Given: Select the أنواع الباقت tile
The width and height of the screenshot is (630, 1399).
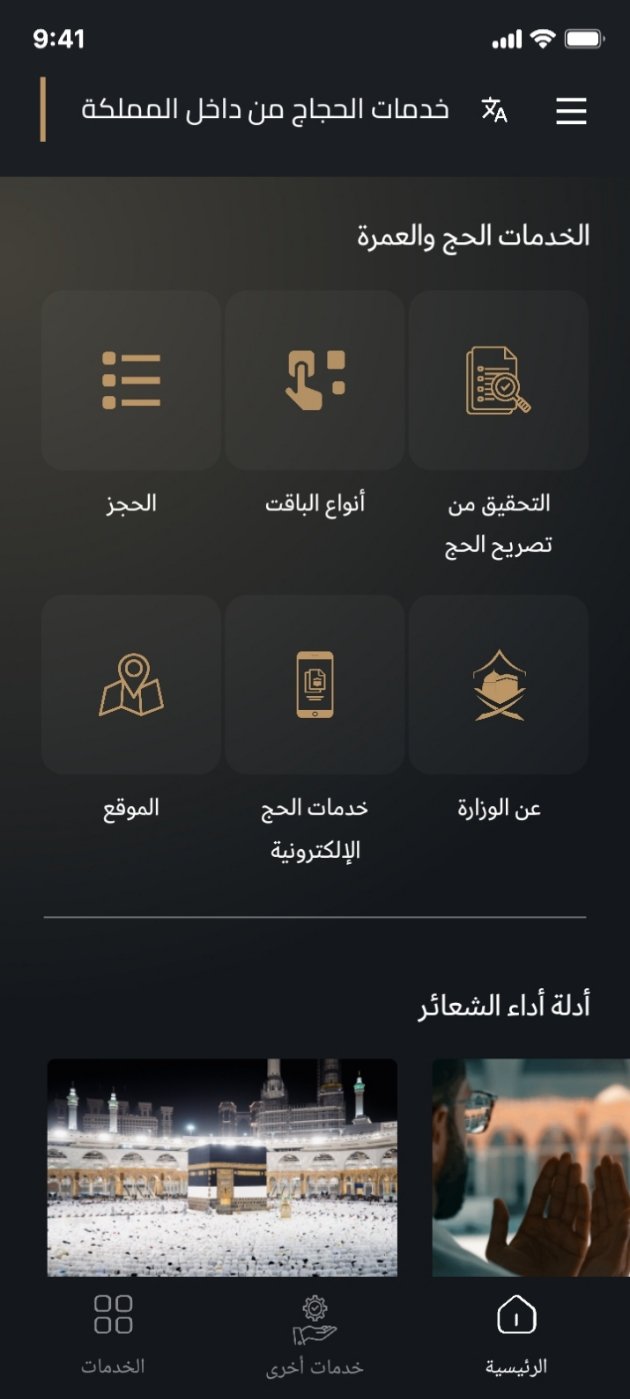Looking at the screenshot, I should point(315,381).
